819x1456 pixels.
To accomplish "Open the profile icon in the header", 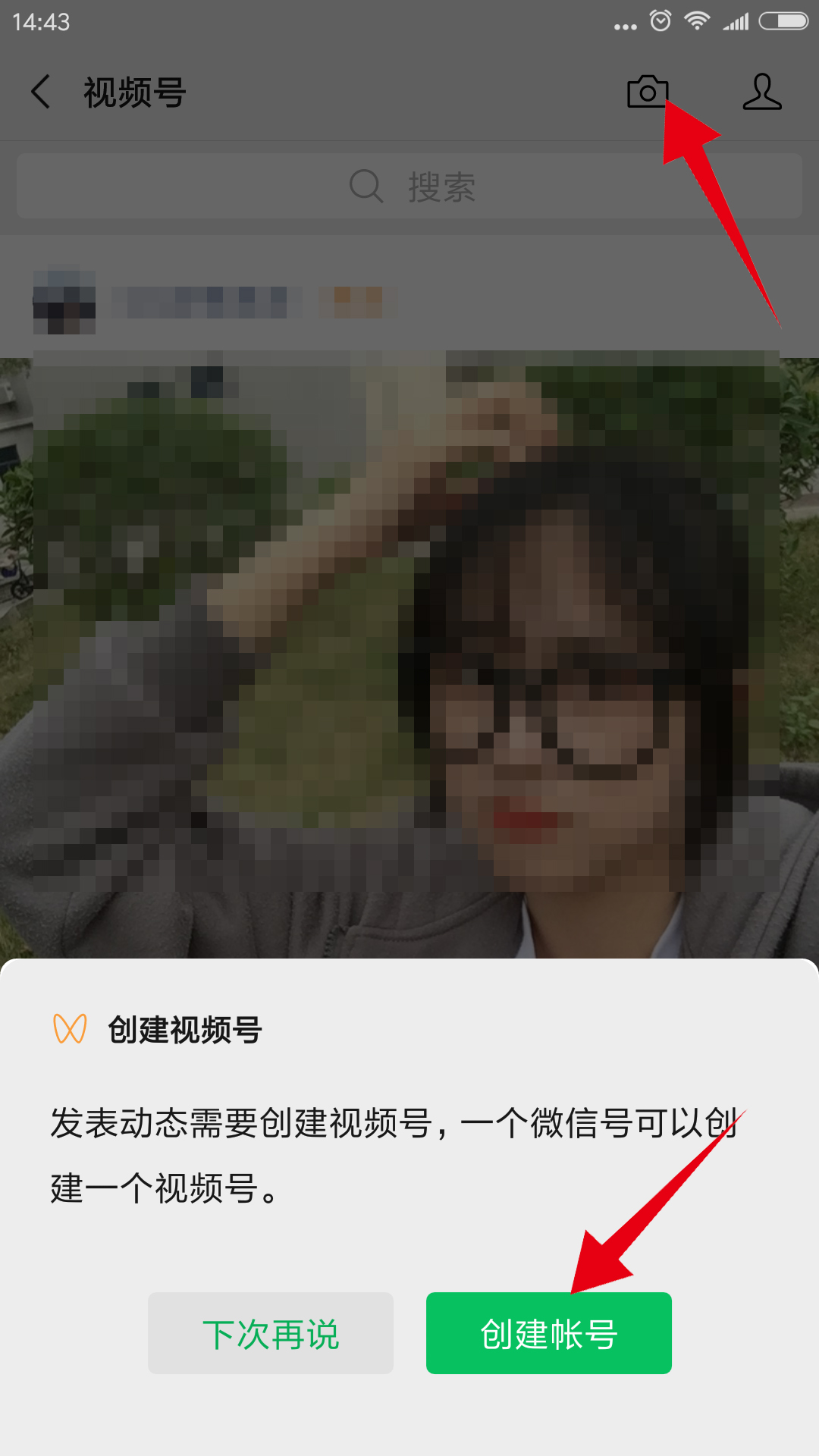I will [x=761, y=93].
